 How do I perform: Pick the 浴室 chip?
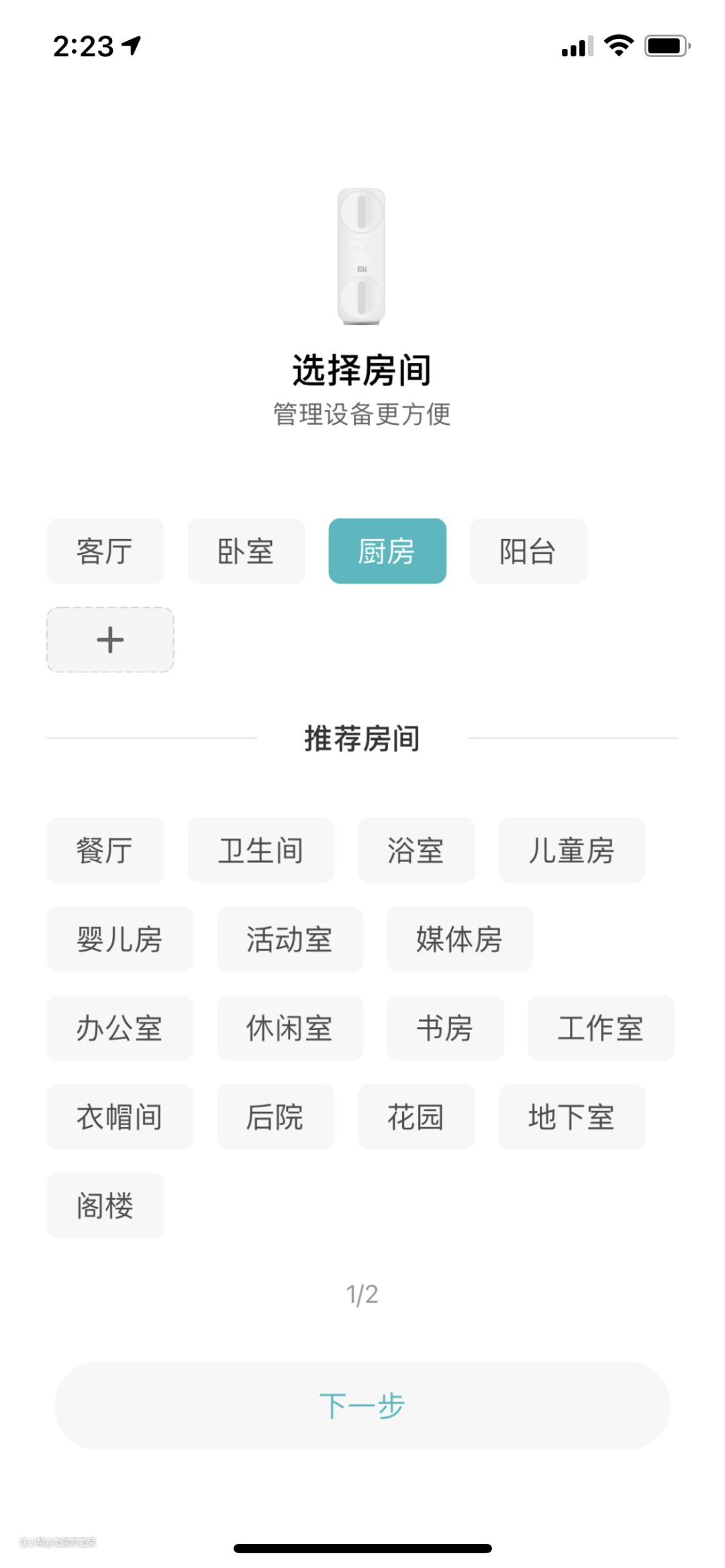pyautogui.click(x=416, y=850)
